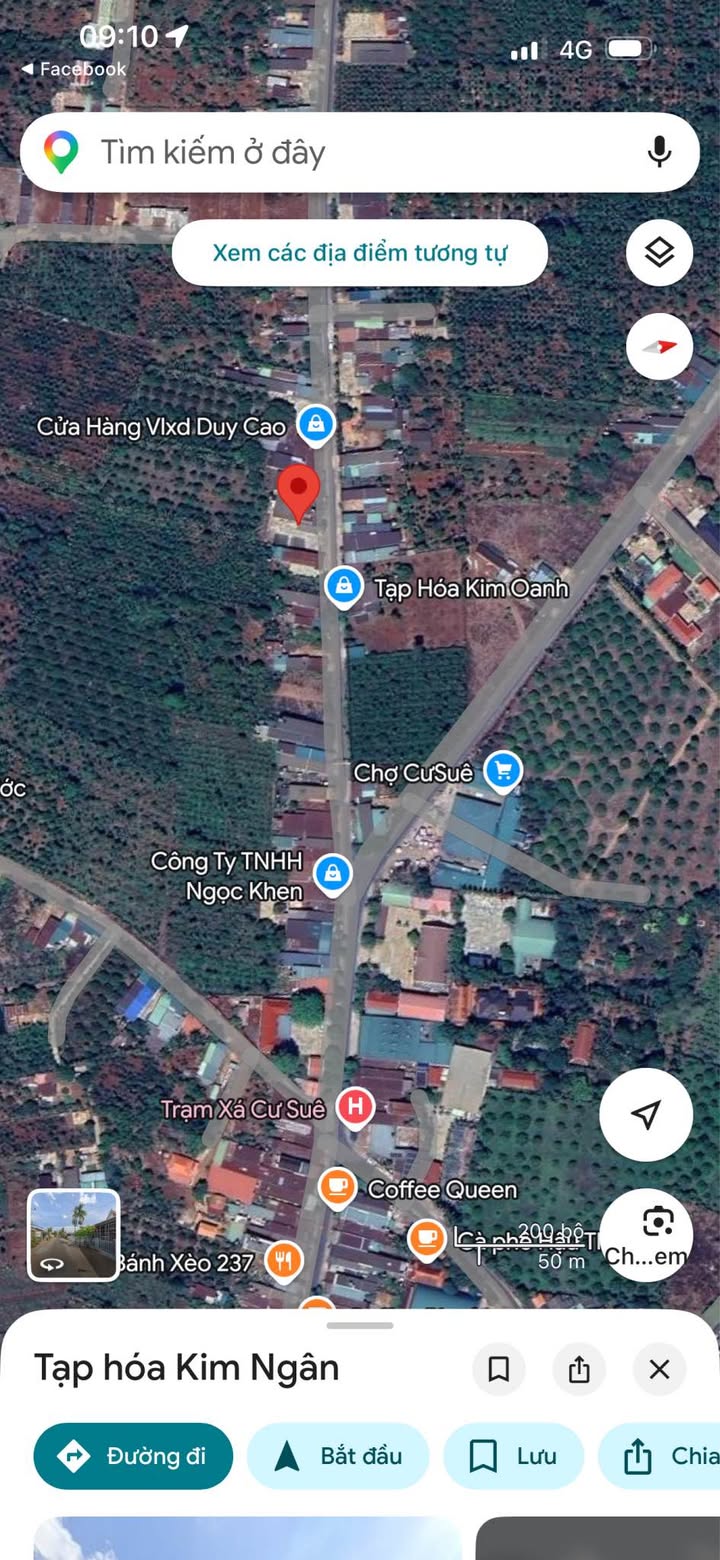The image size is (720, 1560).
Task: Start navigation with "Bắt đầu"
Action: 338,1456
